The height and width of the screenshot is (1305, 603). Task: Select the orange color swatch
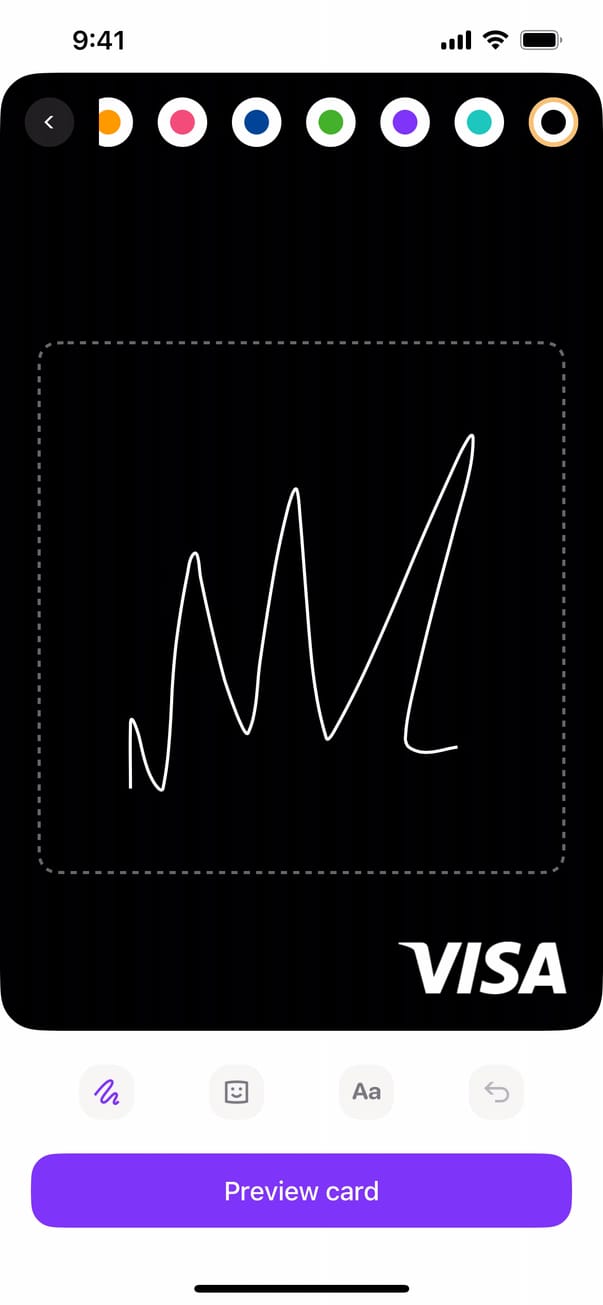pyautogui.click(x=113, y=122)
